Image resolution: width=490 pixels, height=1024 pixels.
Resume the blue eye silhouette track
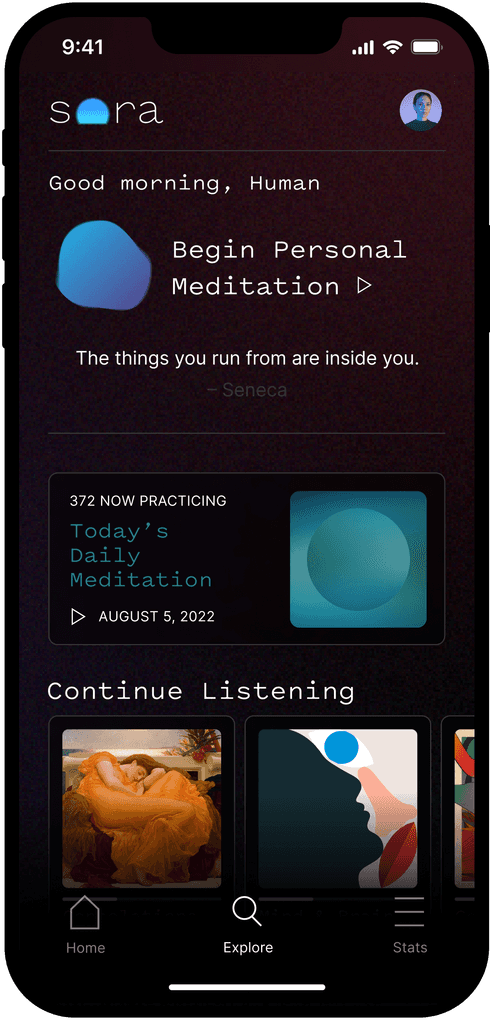(x=338, y=808)
